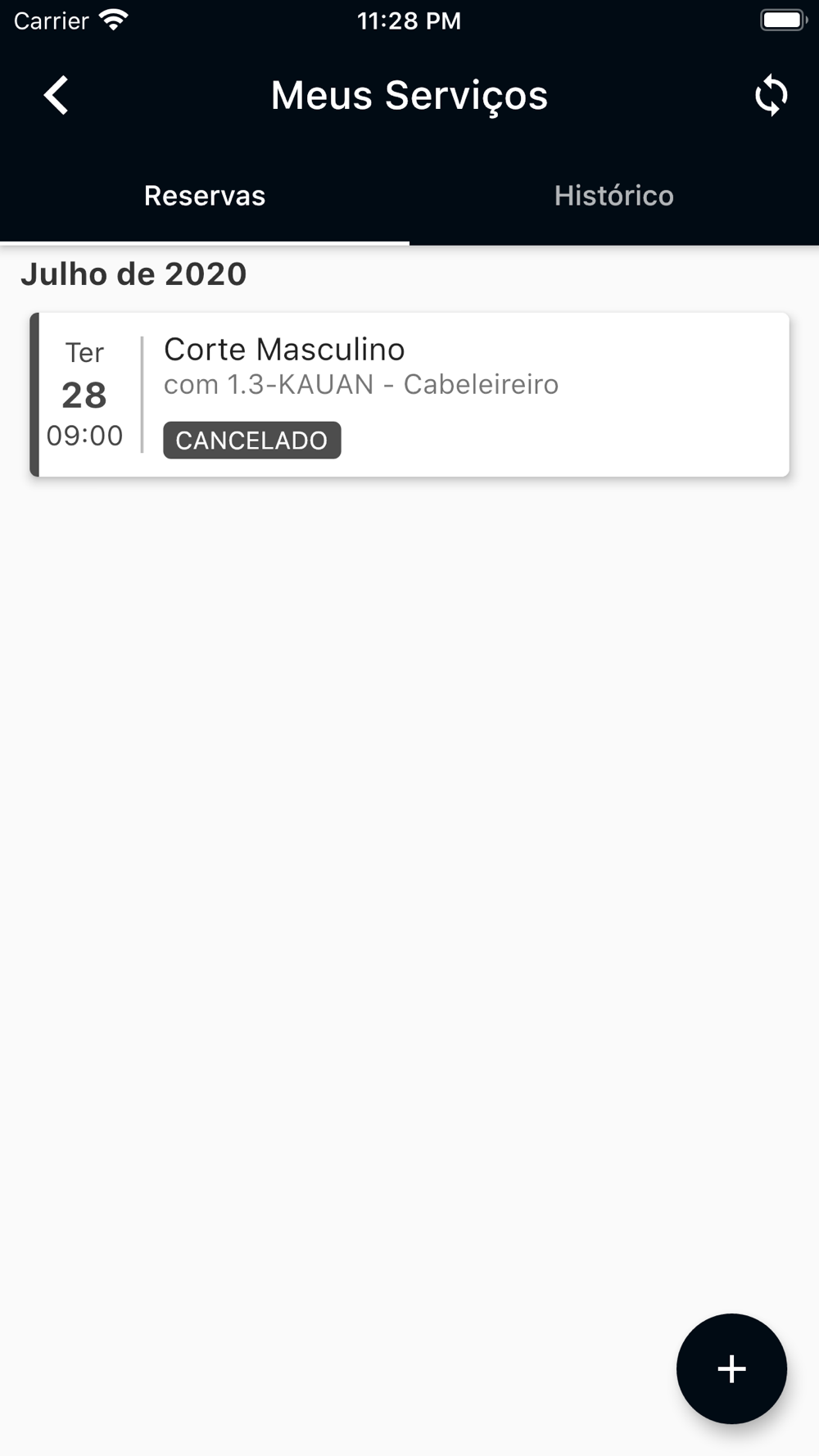Image resolution: width=819 pixels, height=1456 pixels.
Task: Select the Reservas tab
Action: click(205, 196)
